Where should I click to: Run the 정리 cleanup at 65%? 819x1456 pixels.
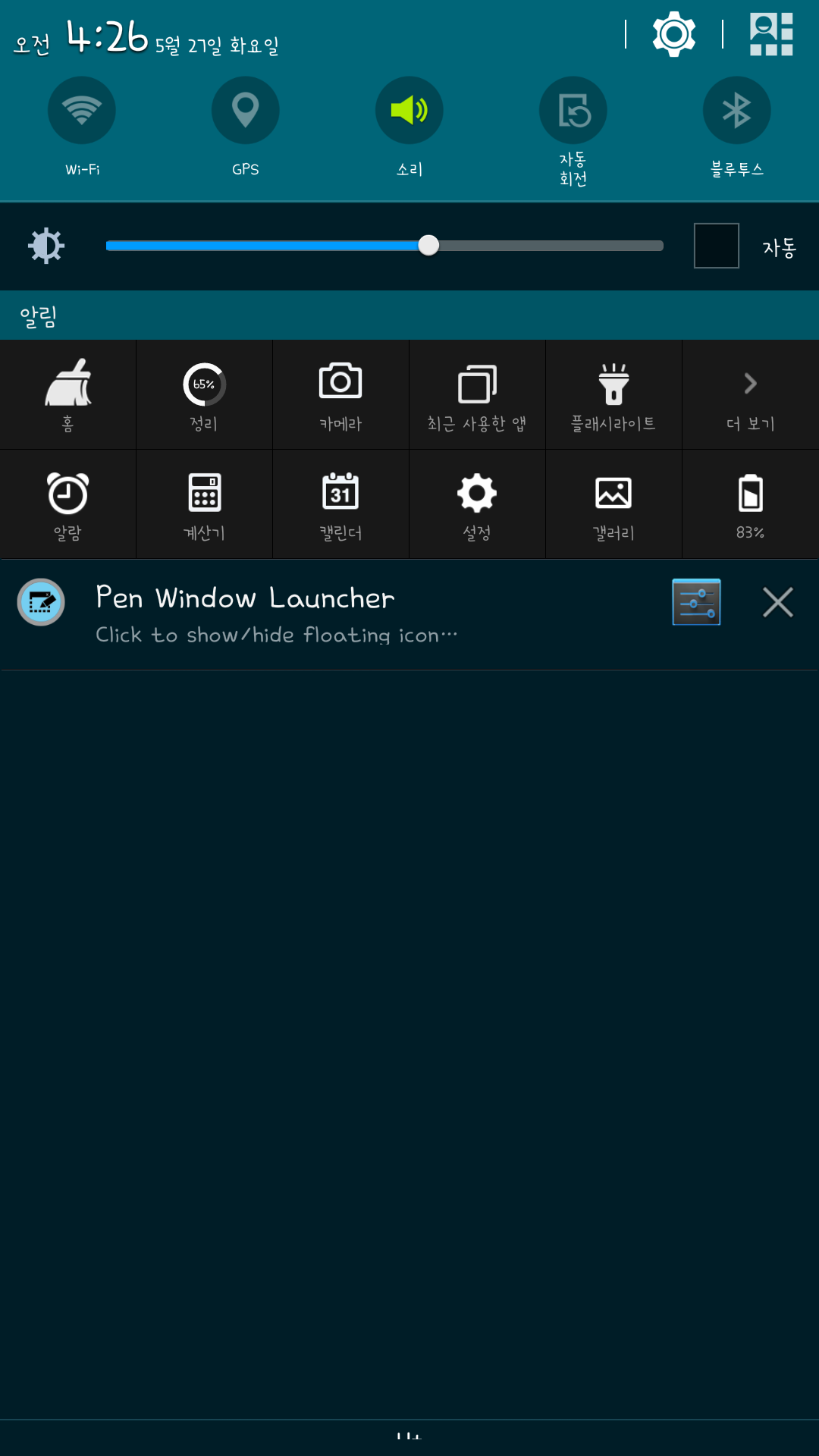tap(204, 394)
